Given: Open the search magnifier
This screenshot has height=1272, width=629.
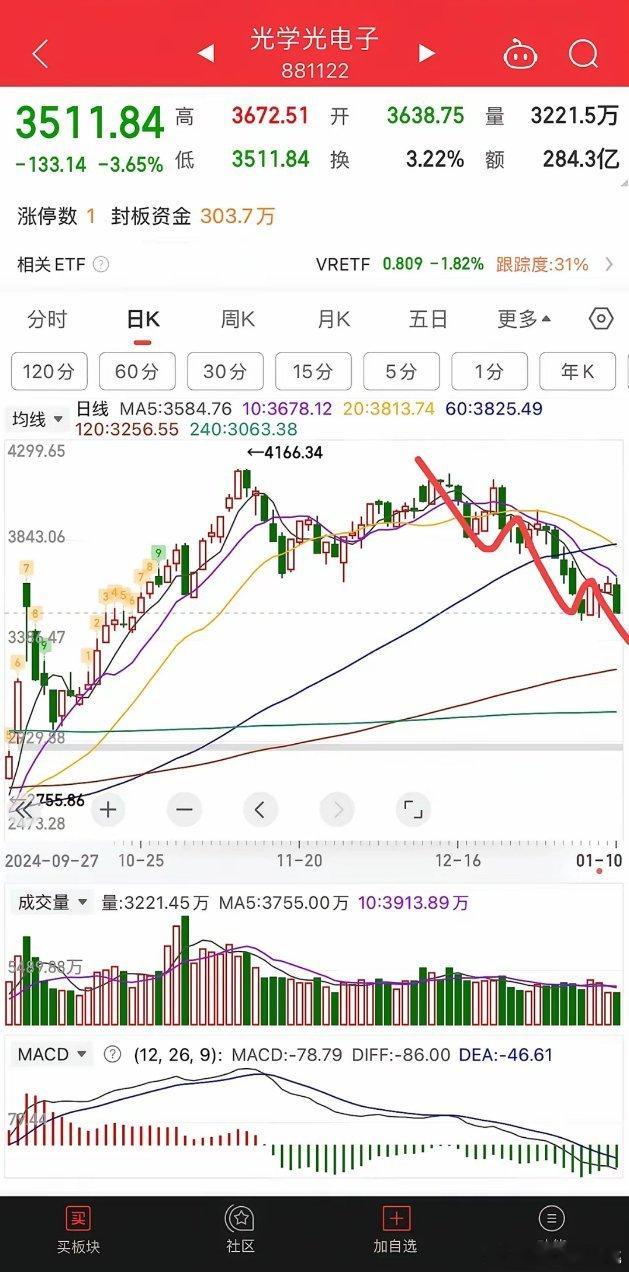Looking at the screenshot, I should (x=583, y=54).
